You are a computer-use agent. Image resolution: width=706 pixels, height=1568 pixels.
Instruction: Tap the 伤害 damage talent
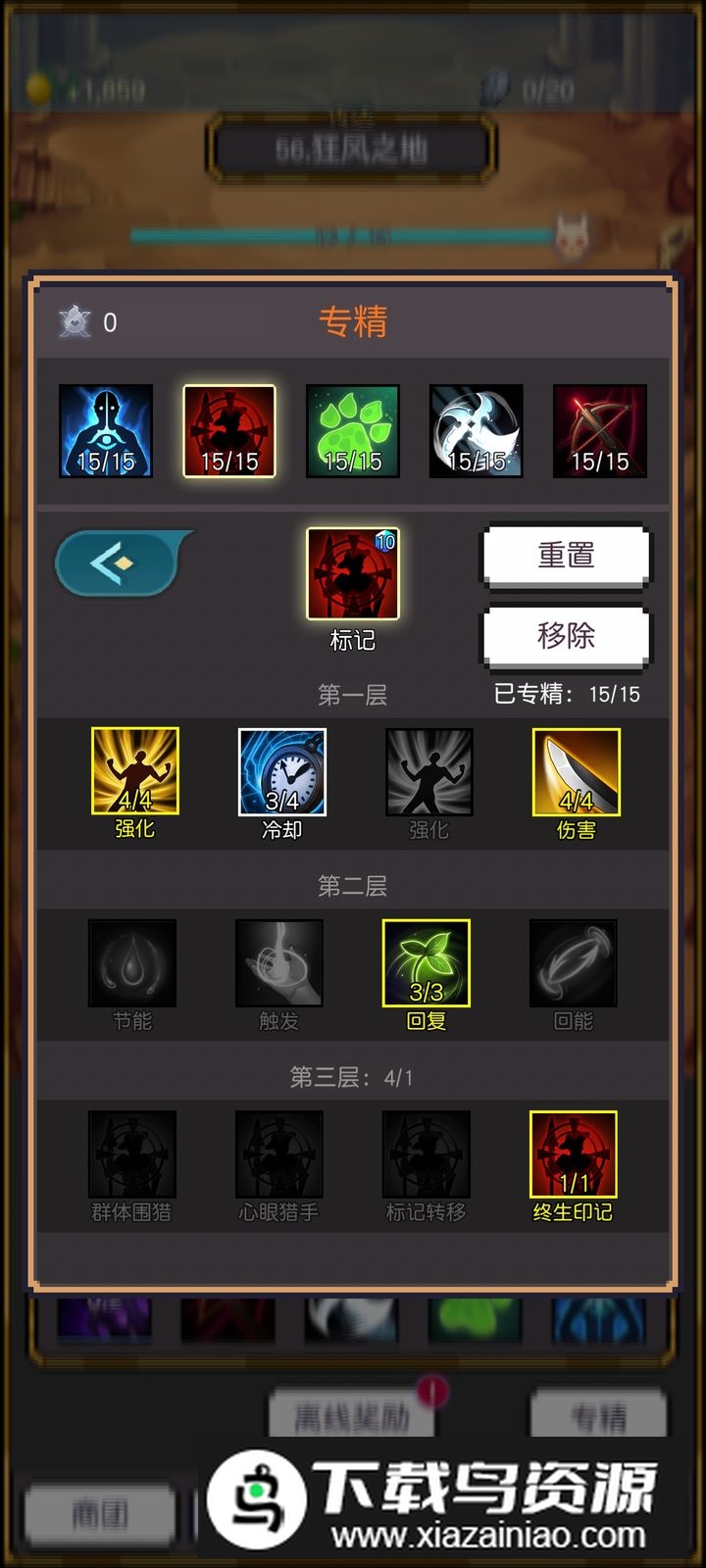[x=576, y=771]
